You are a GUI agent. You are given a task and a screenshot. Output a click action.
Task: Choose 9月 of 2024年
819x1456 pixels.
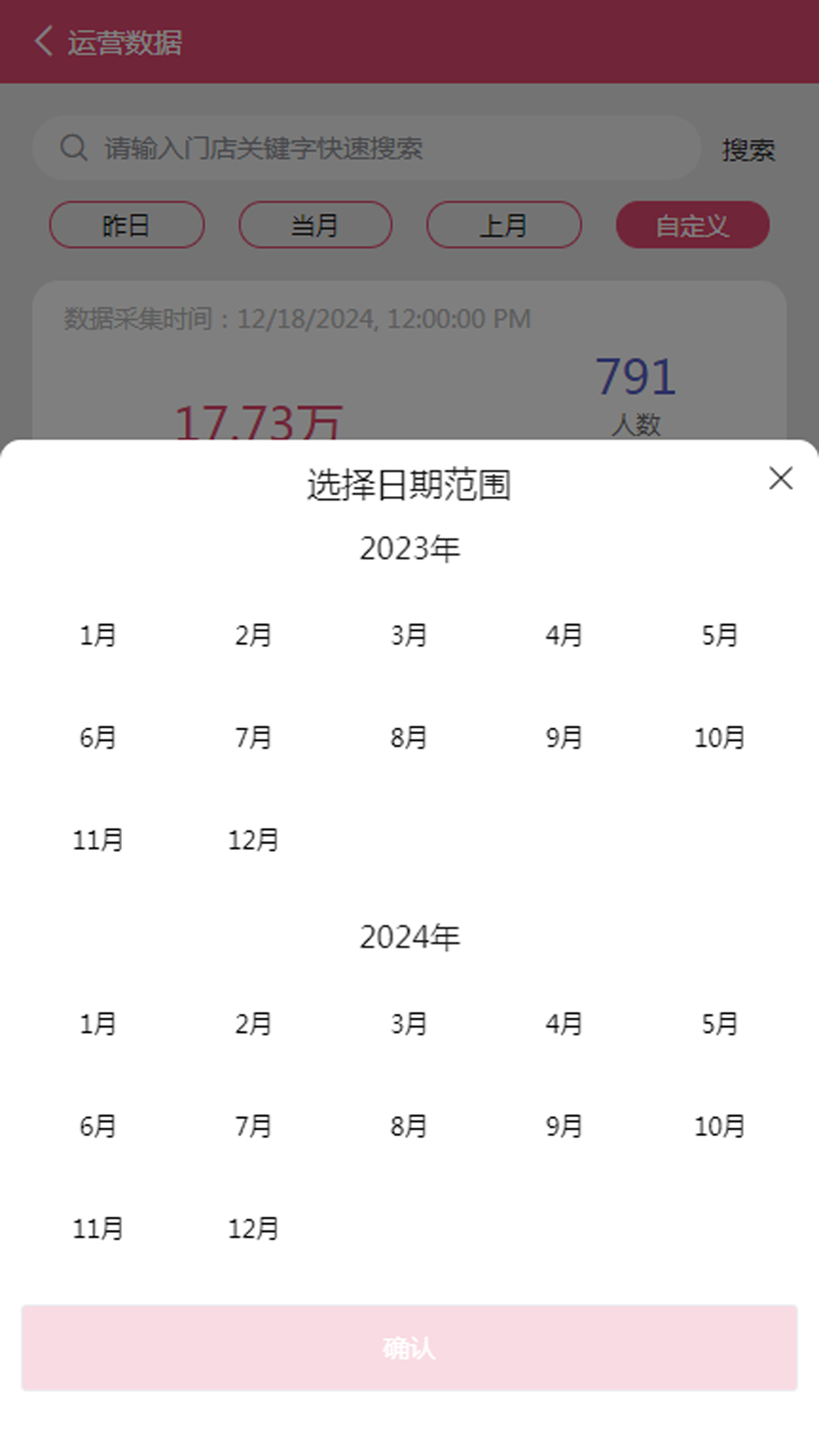tap(564, 1126)
